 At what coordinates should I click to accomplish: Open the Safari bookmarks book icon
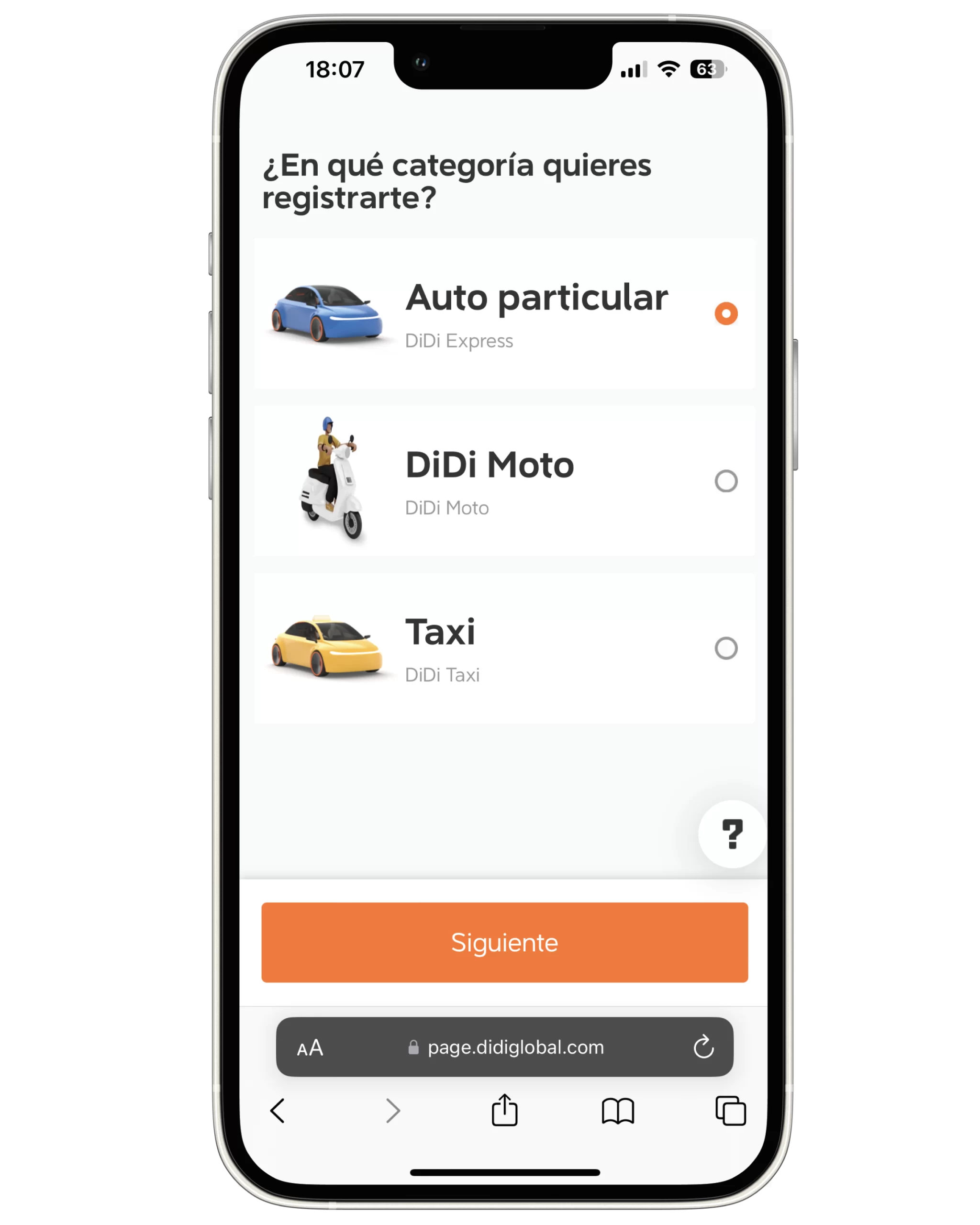tap(618, 1110)
